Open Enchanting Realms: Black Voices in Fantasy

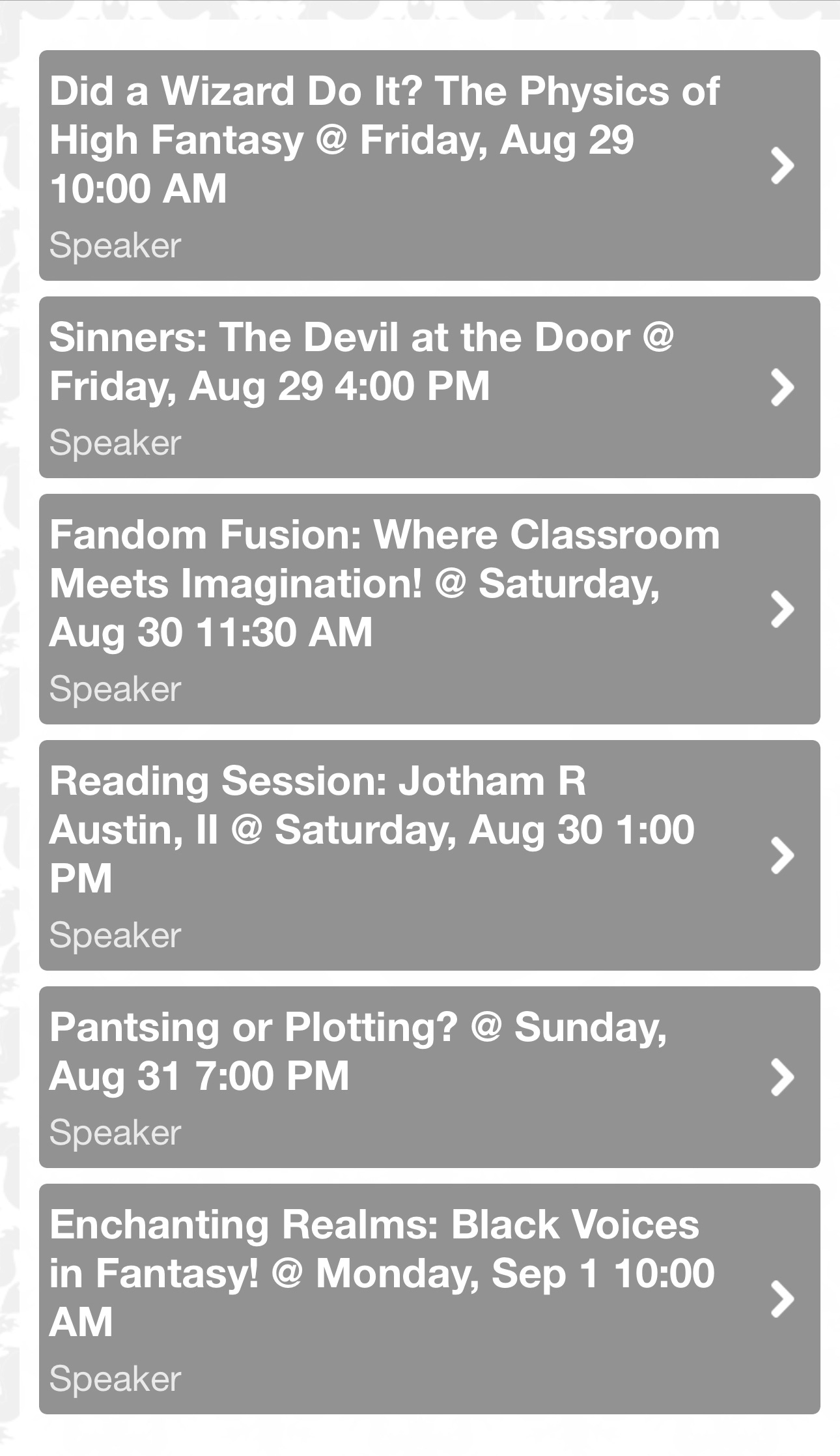click(429, 1298)
